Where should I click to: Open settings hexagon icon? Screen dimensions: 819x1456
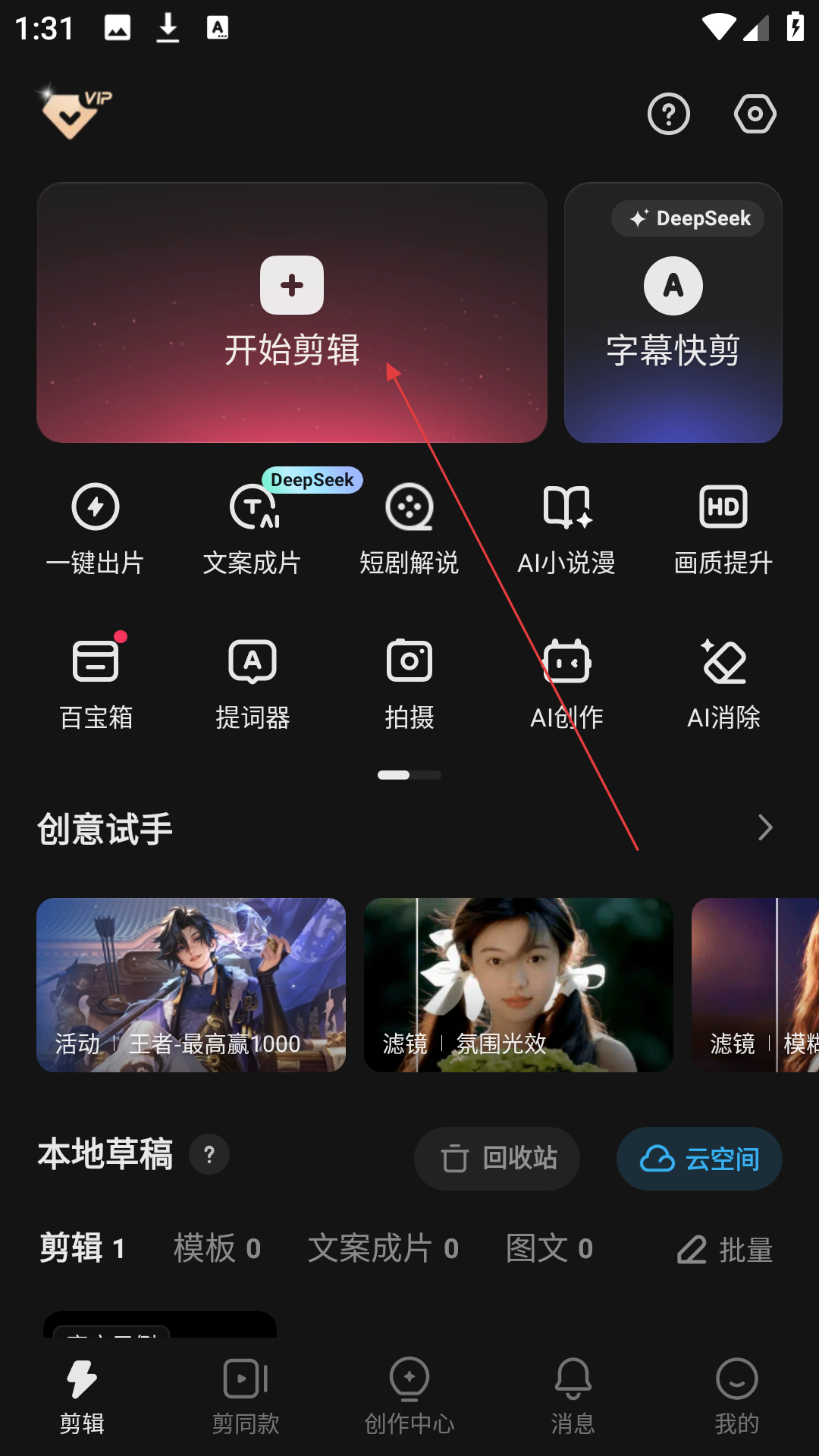pyautogui.click(x=755, y=115)
